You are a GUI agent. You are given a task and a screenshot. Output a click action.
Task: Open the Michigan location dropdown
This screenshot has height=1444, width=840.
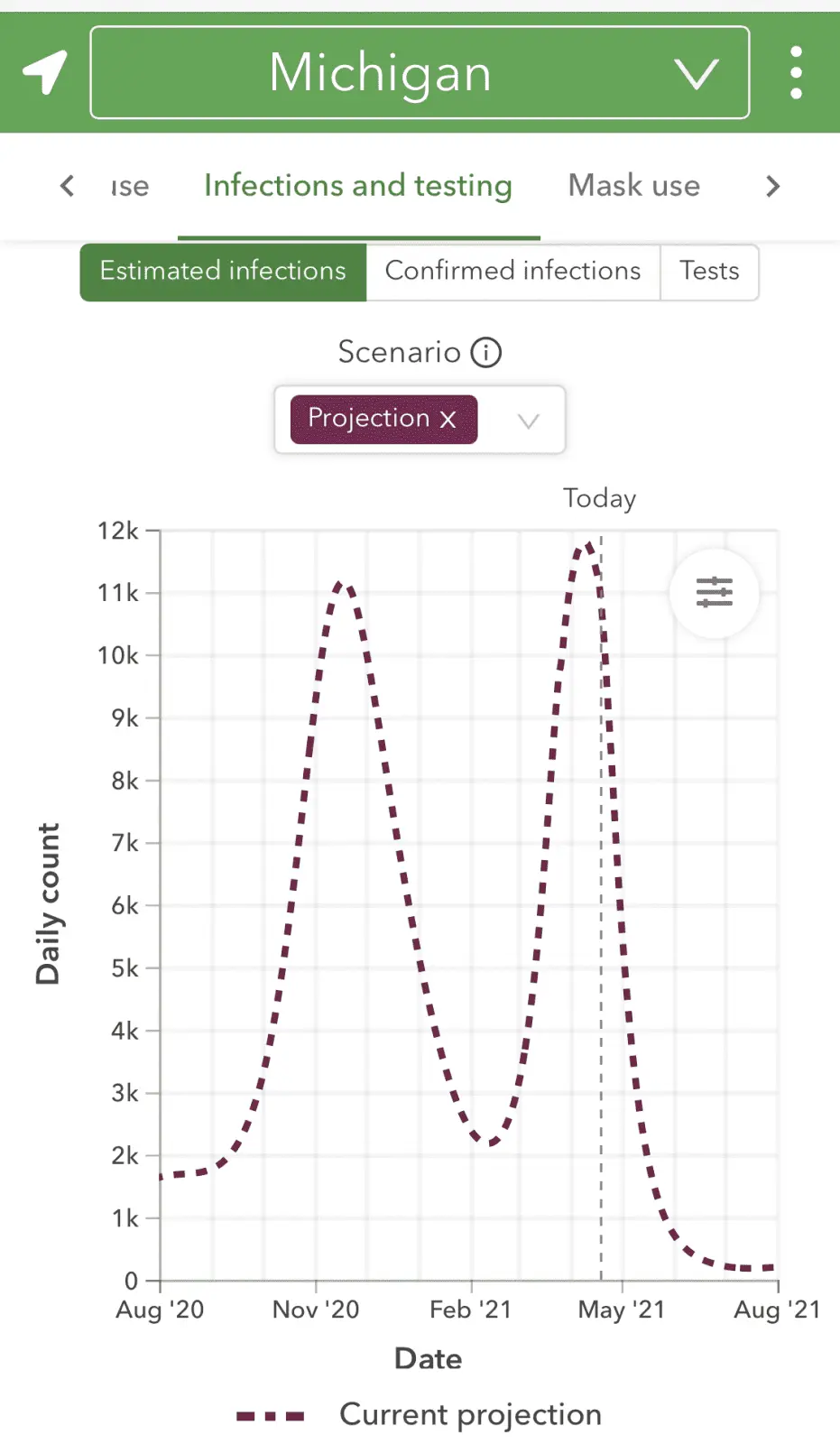(420, 72)
